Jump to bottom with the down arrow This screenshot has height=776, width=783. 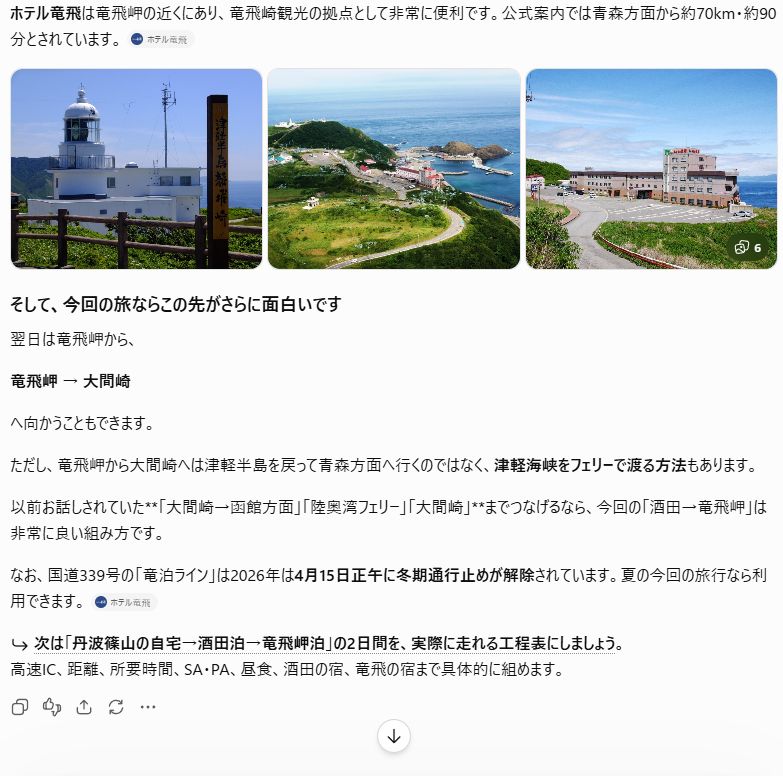click(394, 736)
